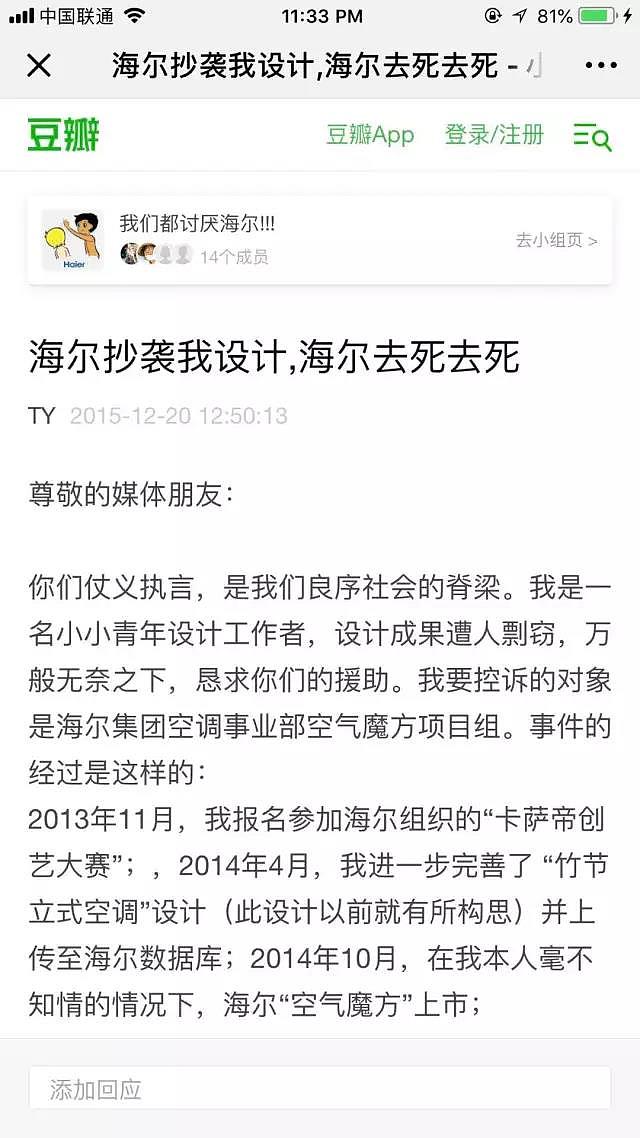640x1138 pixels.
Task: Tap the 添加回应 reply field
Action: click(x=319, y=1089)
